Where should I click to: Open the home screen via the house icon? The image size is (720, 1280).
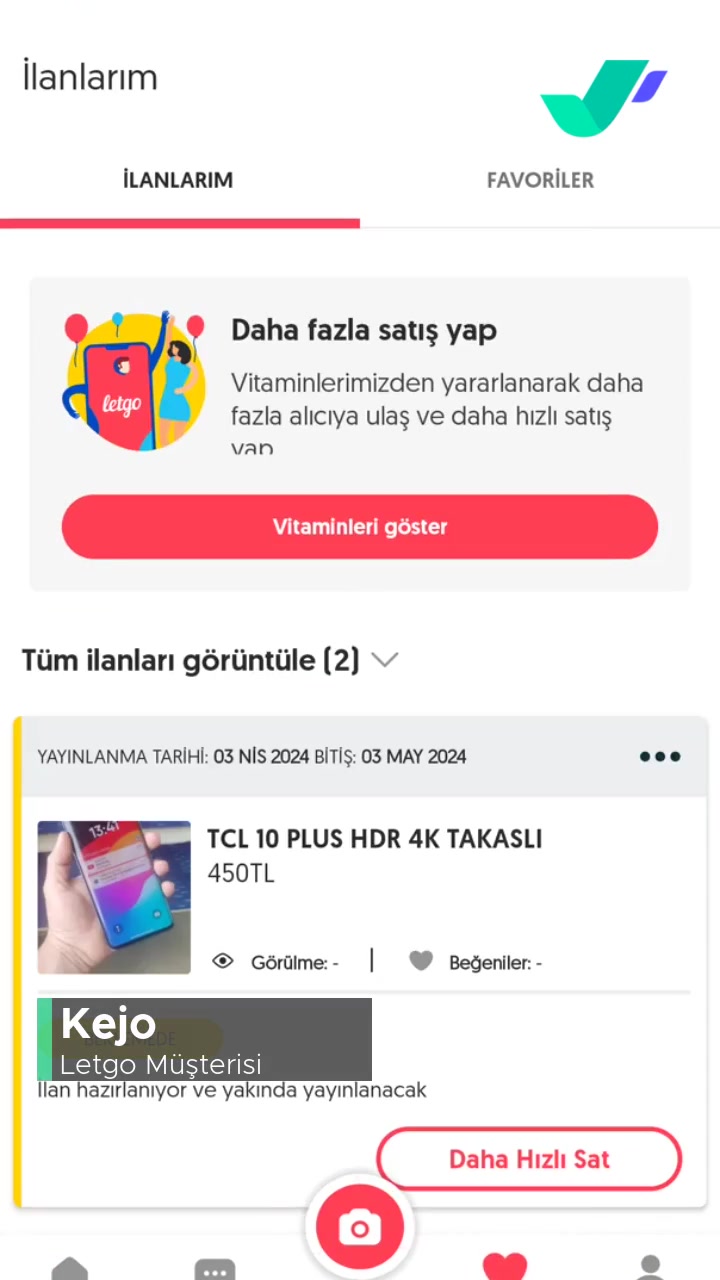(70, 1268)
